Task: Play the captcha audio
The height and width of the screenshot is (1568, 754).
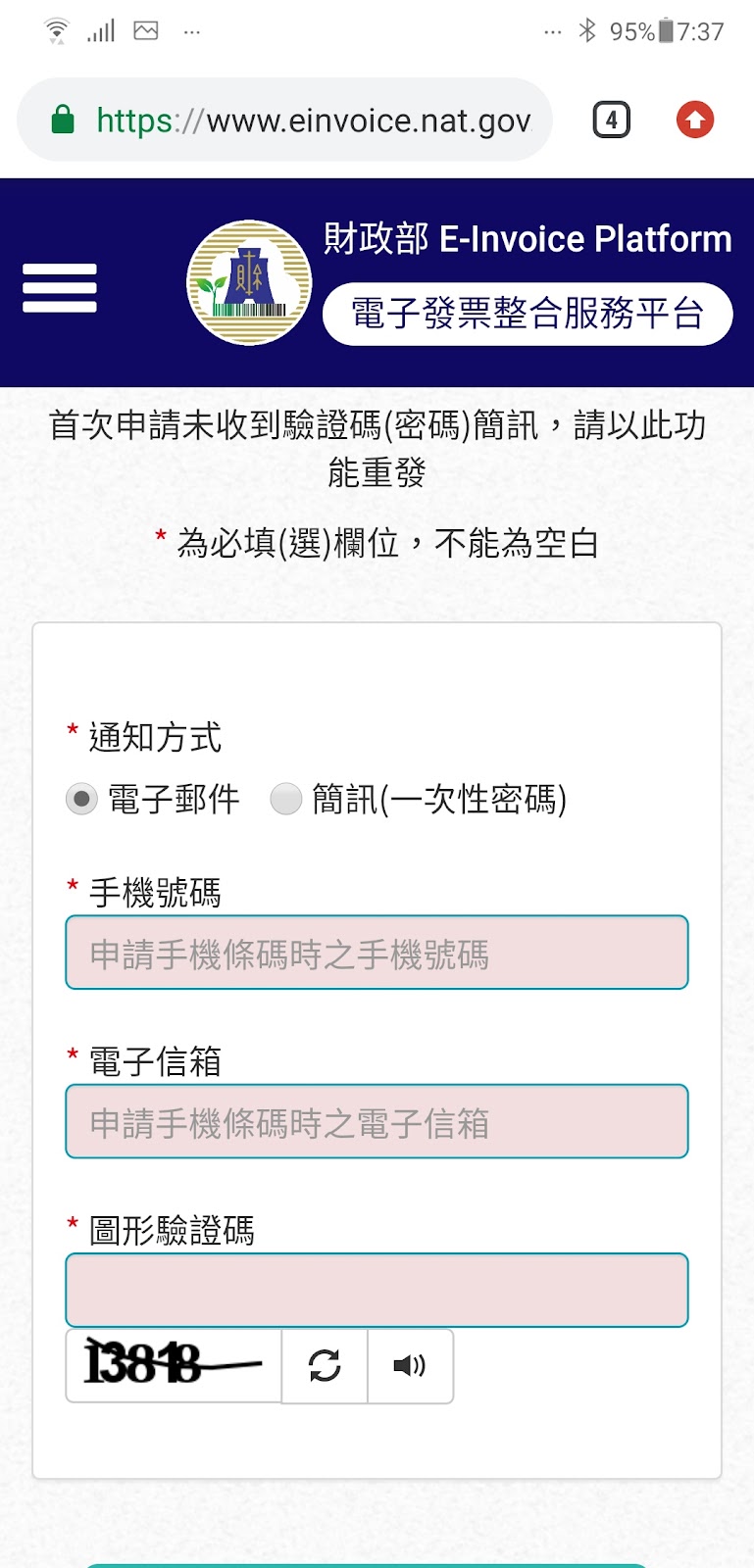Action: click(410, 1366)
